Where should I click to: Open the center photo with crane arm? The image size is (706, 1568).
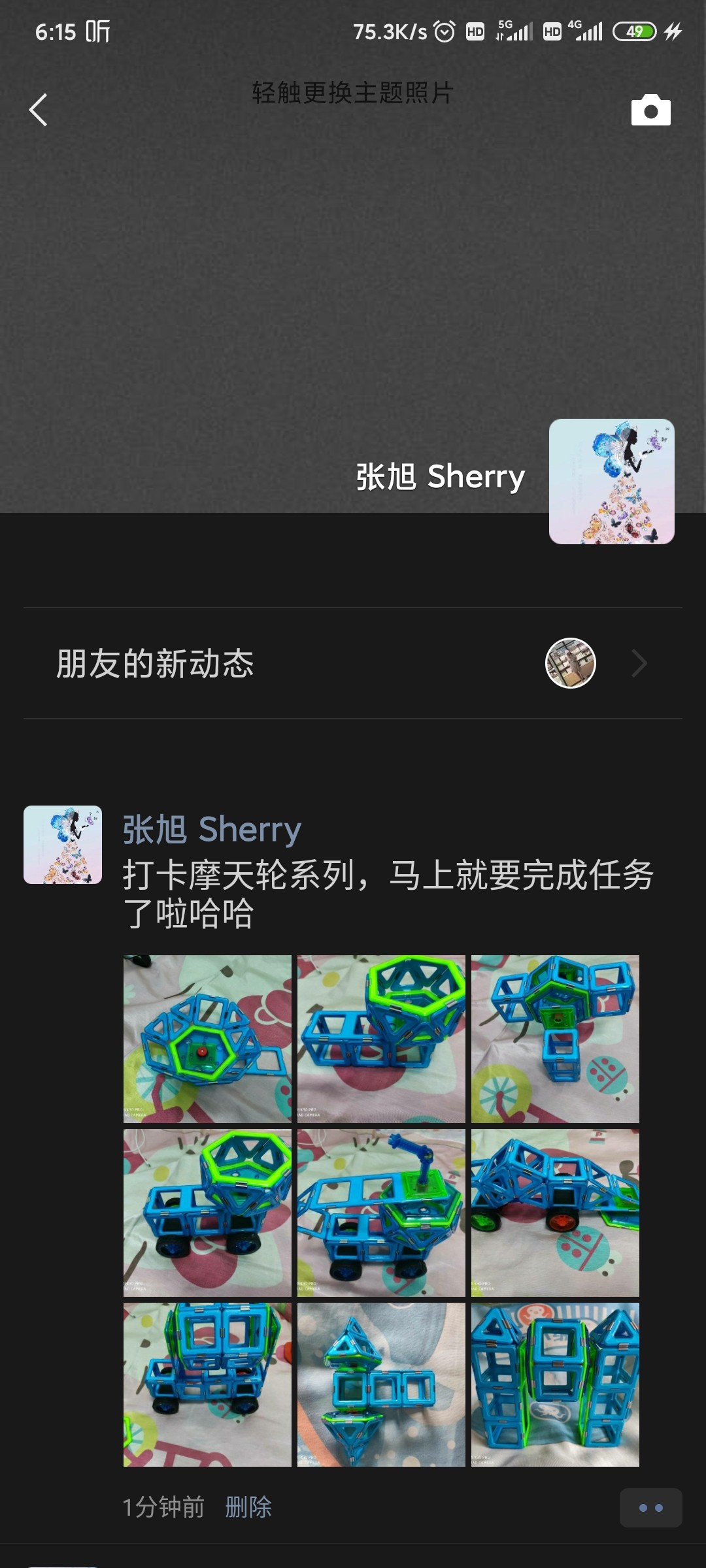(381, 1213)
